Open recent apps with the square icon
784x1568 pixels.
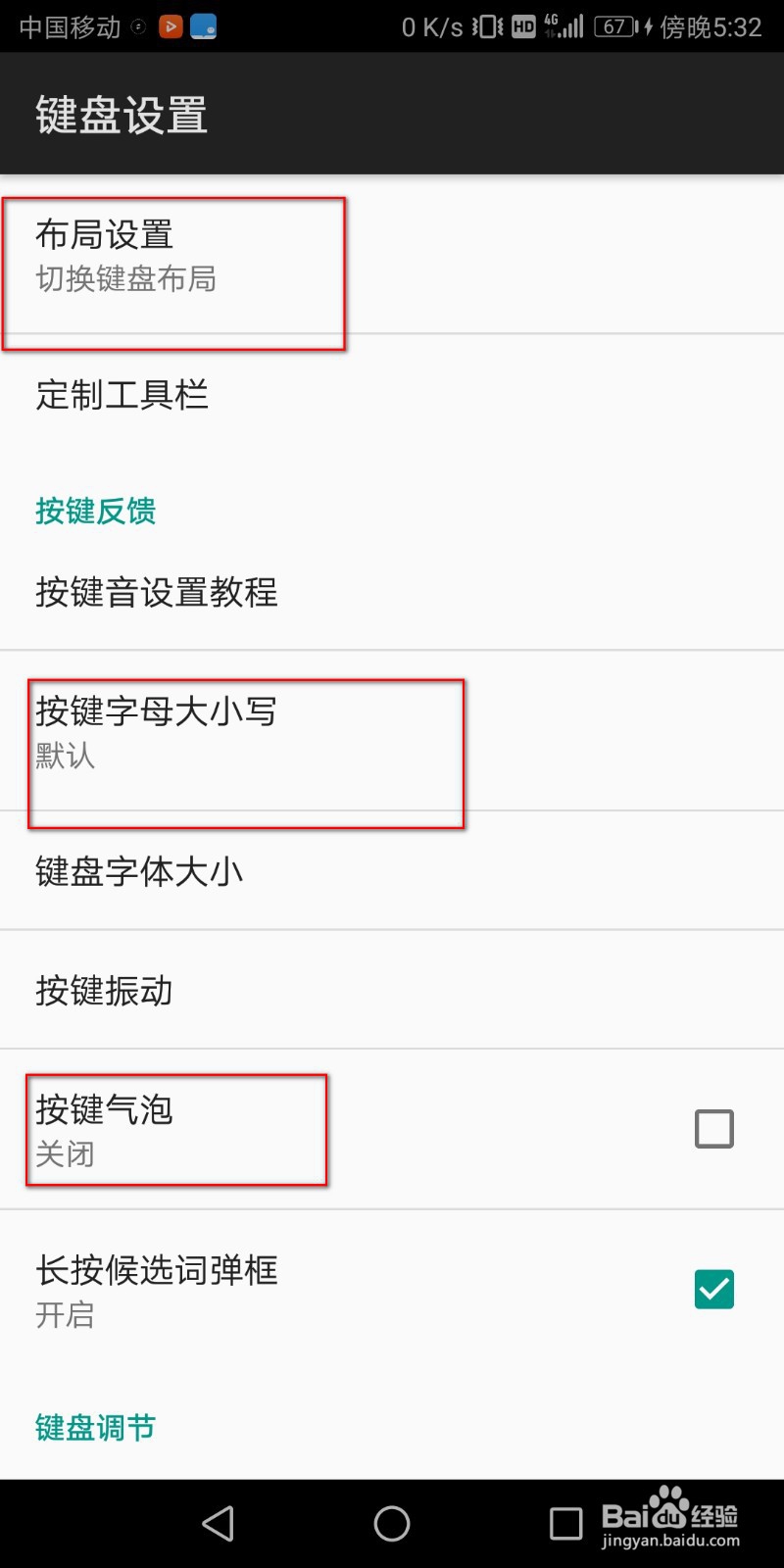564,1523
